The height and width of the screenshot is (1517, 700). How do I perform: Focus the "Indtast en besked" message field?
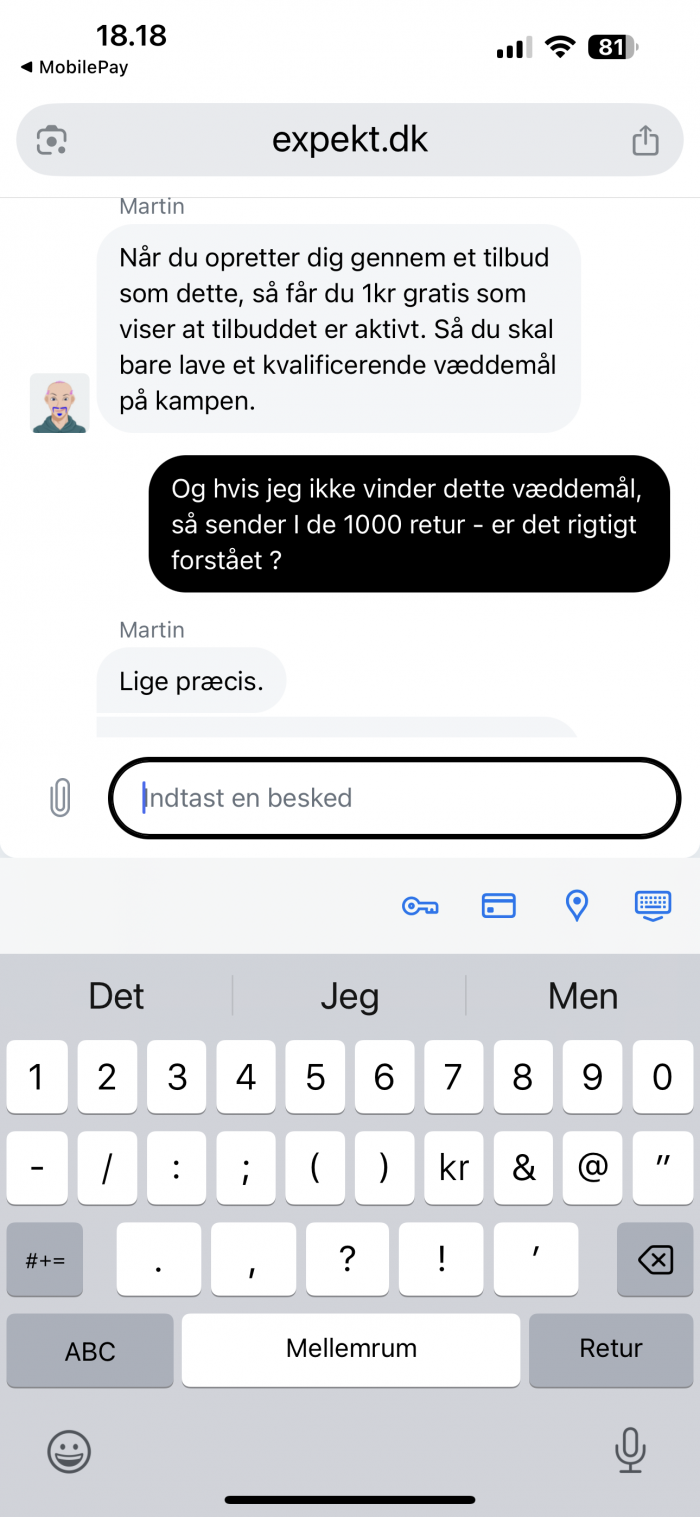point(394,798)
